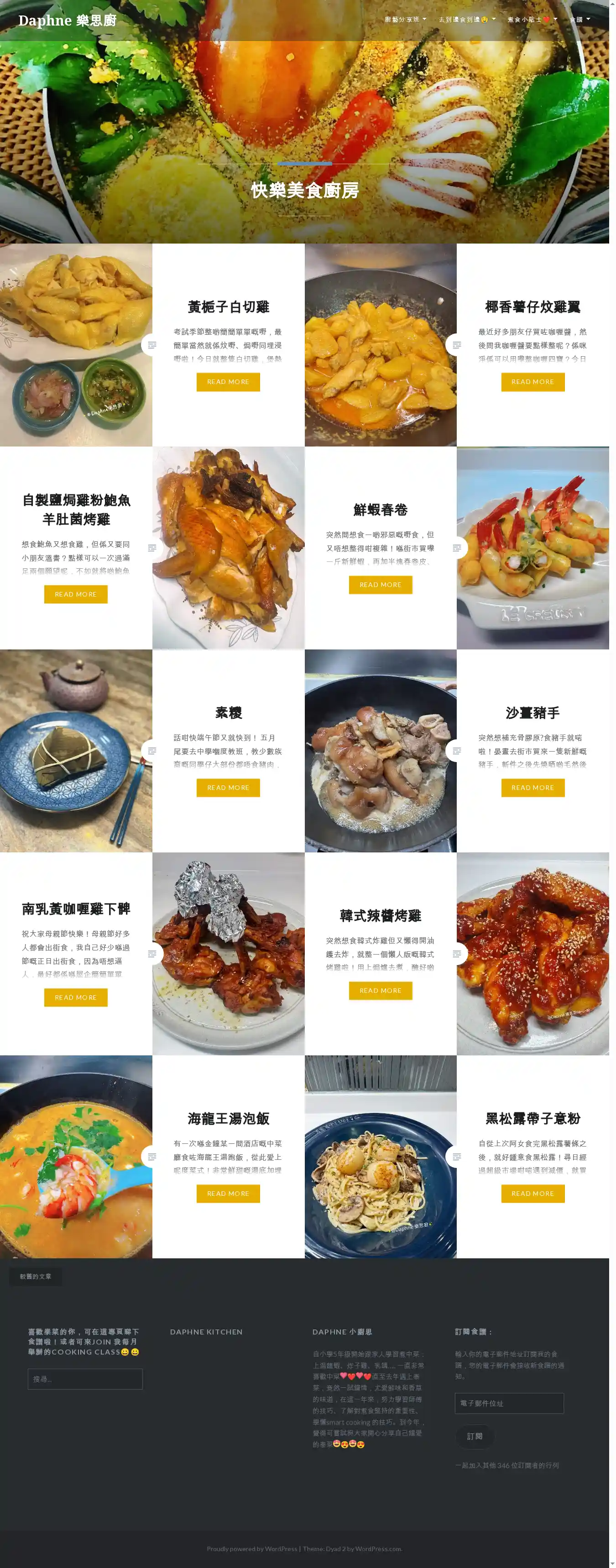Tap the email address field (電子郵件位址)

(509, 1403)
